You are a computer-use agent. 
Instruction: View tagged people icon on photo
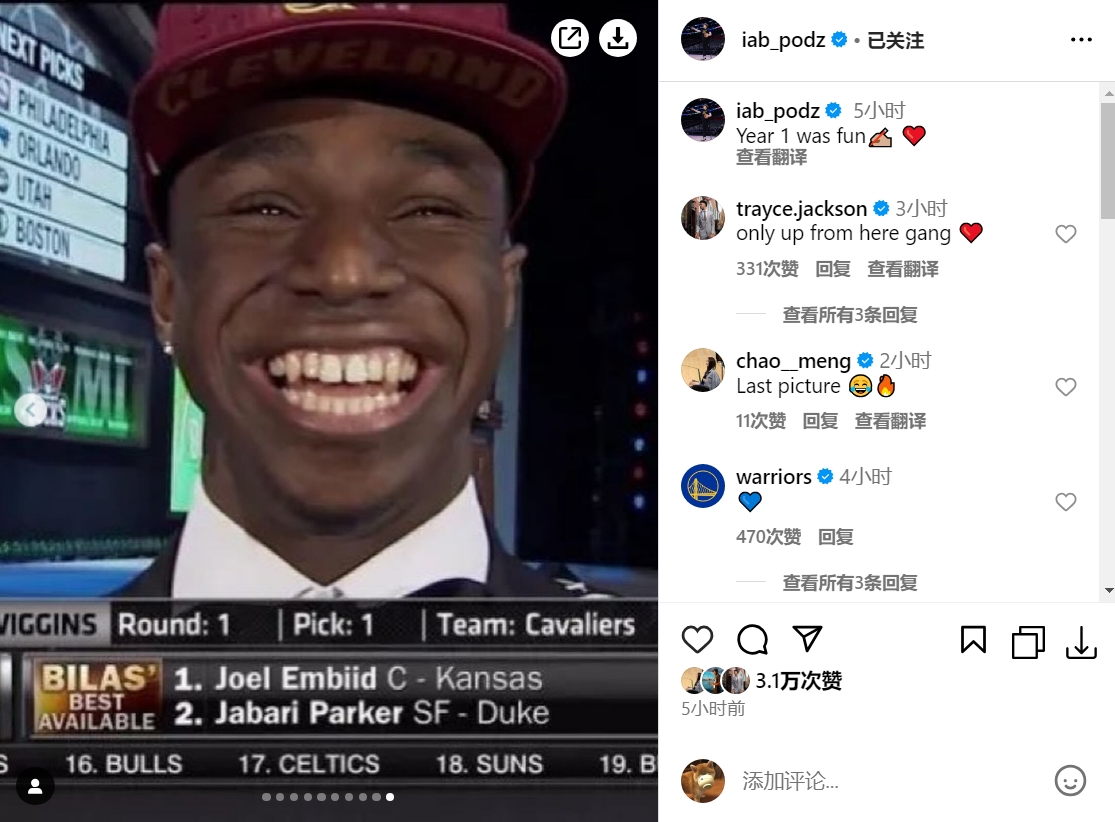35,786
